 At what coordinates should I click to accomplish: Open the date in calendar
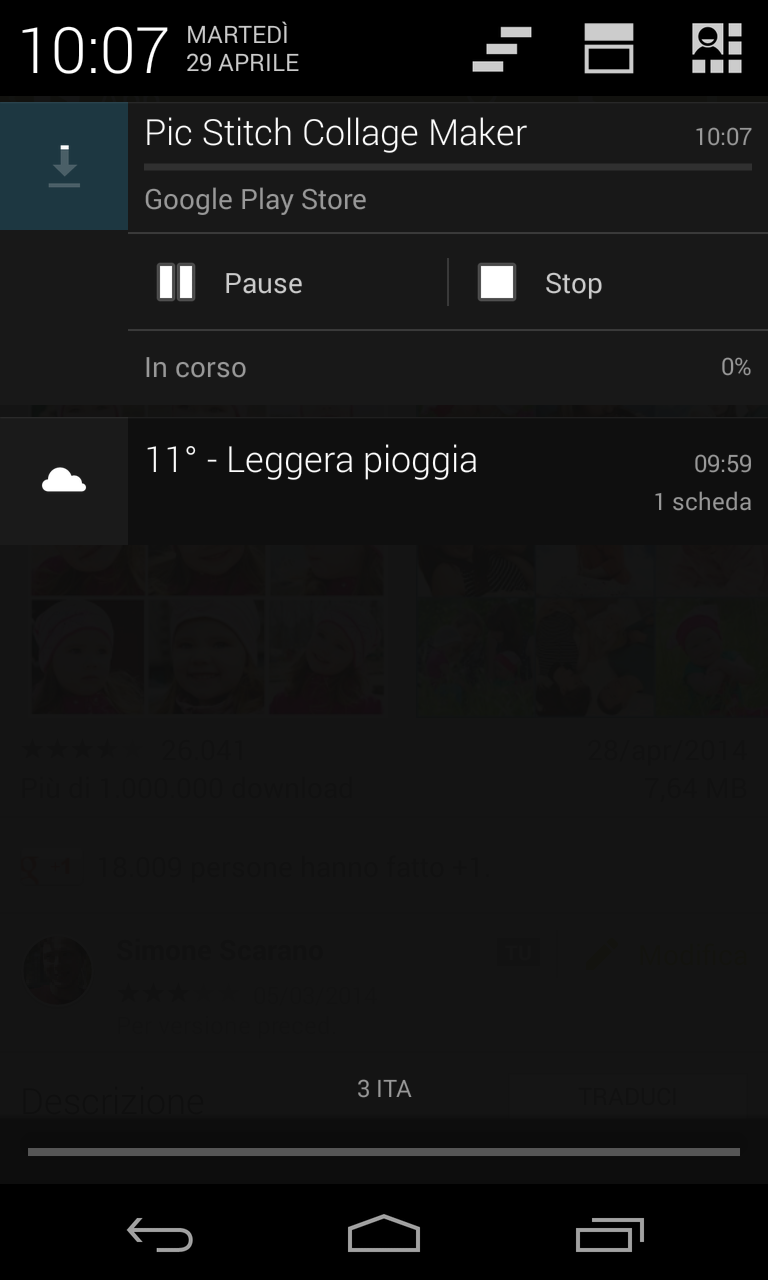tap(242, 49)
